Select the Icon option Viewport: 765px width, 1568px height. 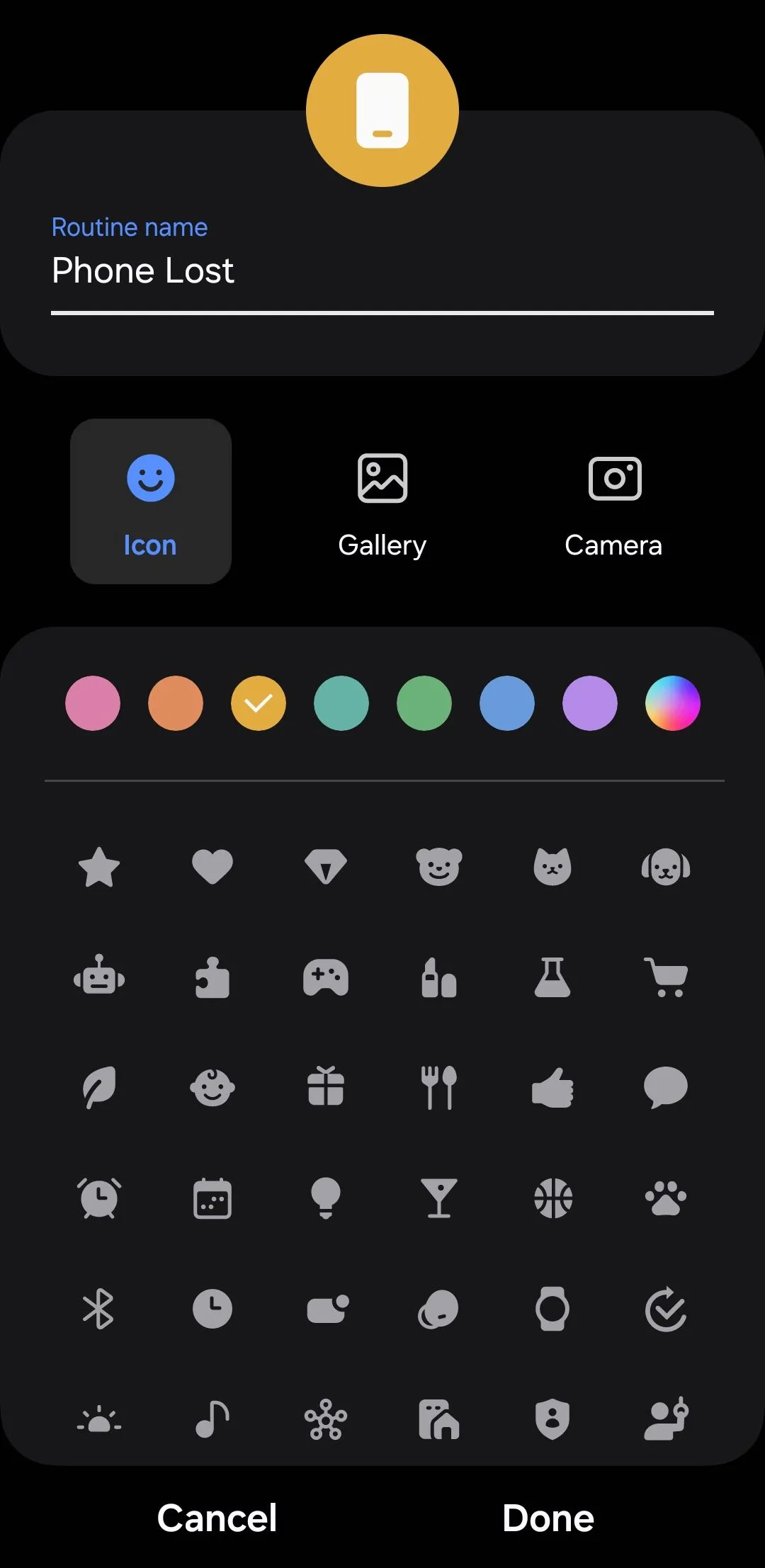[x=151, y=502]
